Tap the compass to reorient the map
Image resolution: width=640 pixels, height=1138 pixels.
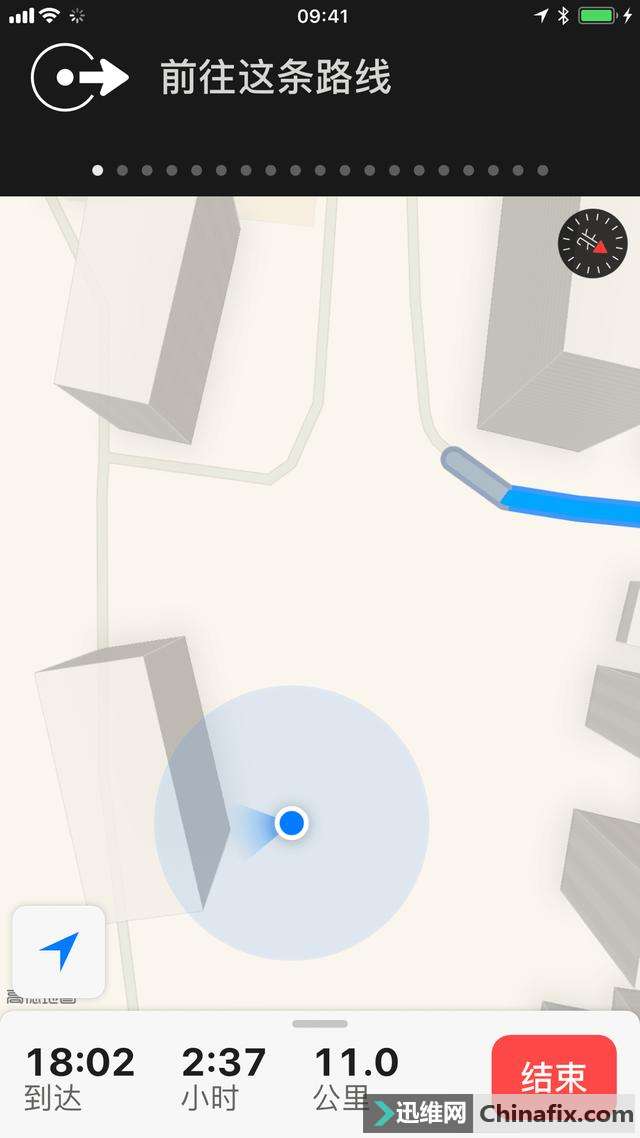[592, 243]
